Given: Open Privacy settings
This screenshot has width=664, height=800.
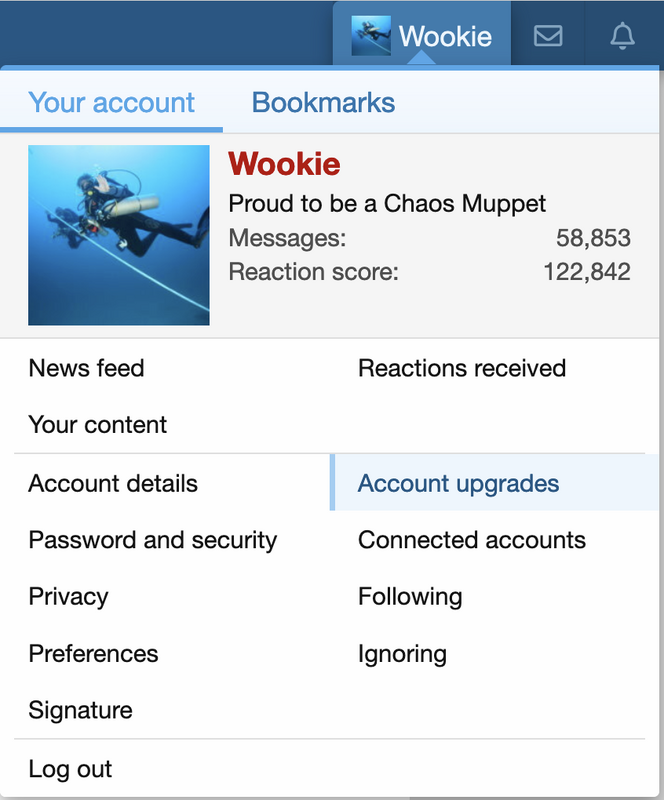Looking at the screenshot, I should click(x=68, y=597).
